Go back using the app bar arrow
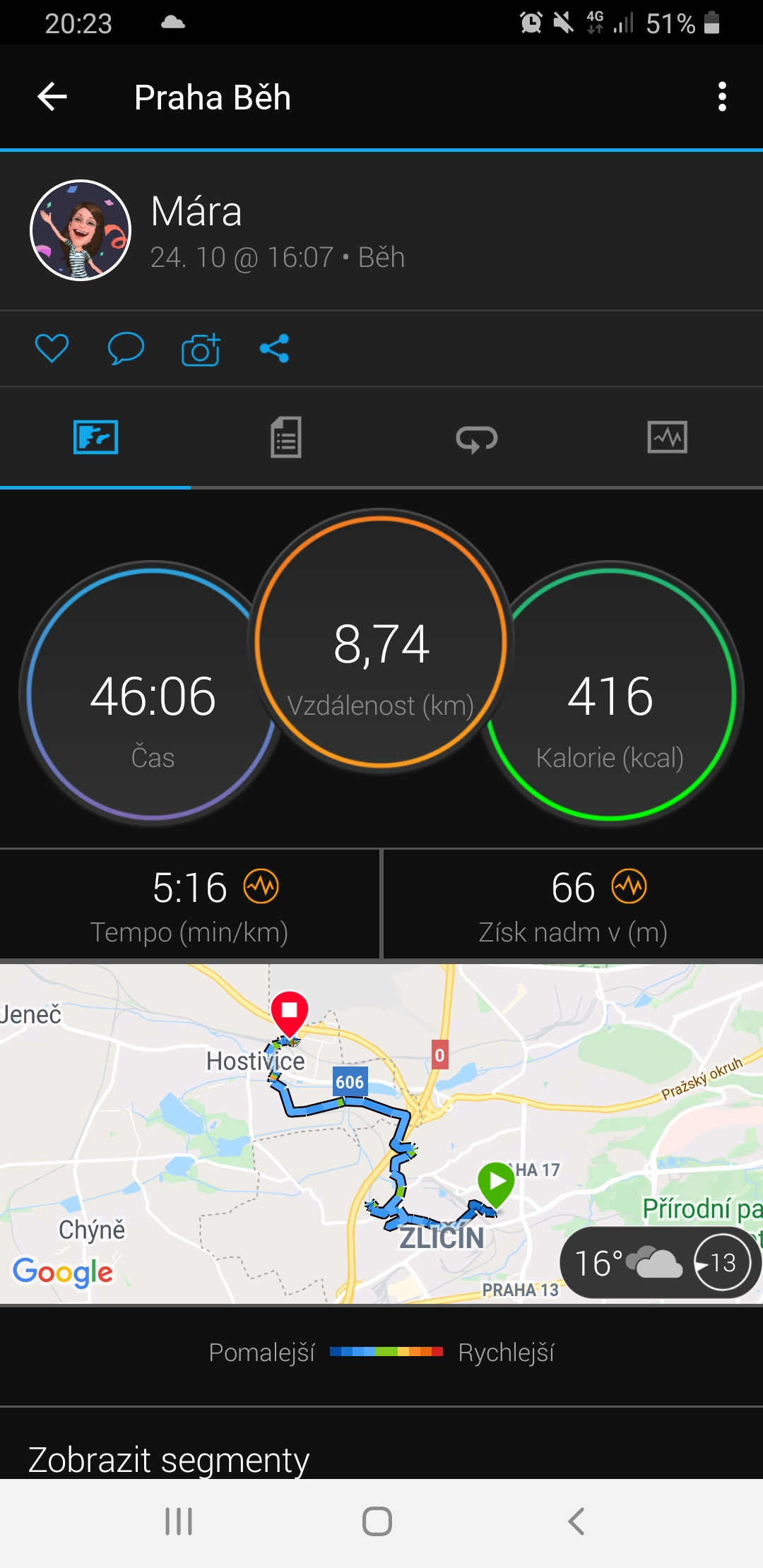 pyautogui.click(x=52, y=97)
